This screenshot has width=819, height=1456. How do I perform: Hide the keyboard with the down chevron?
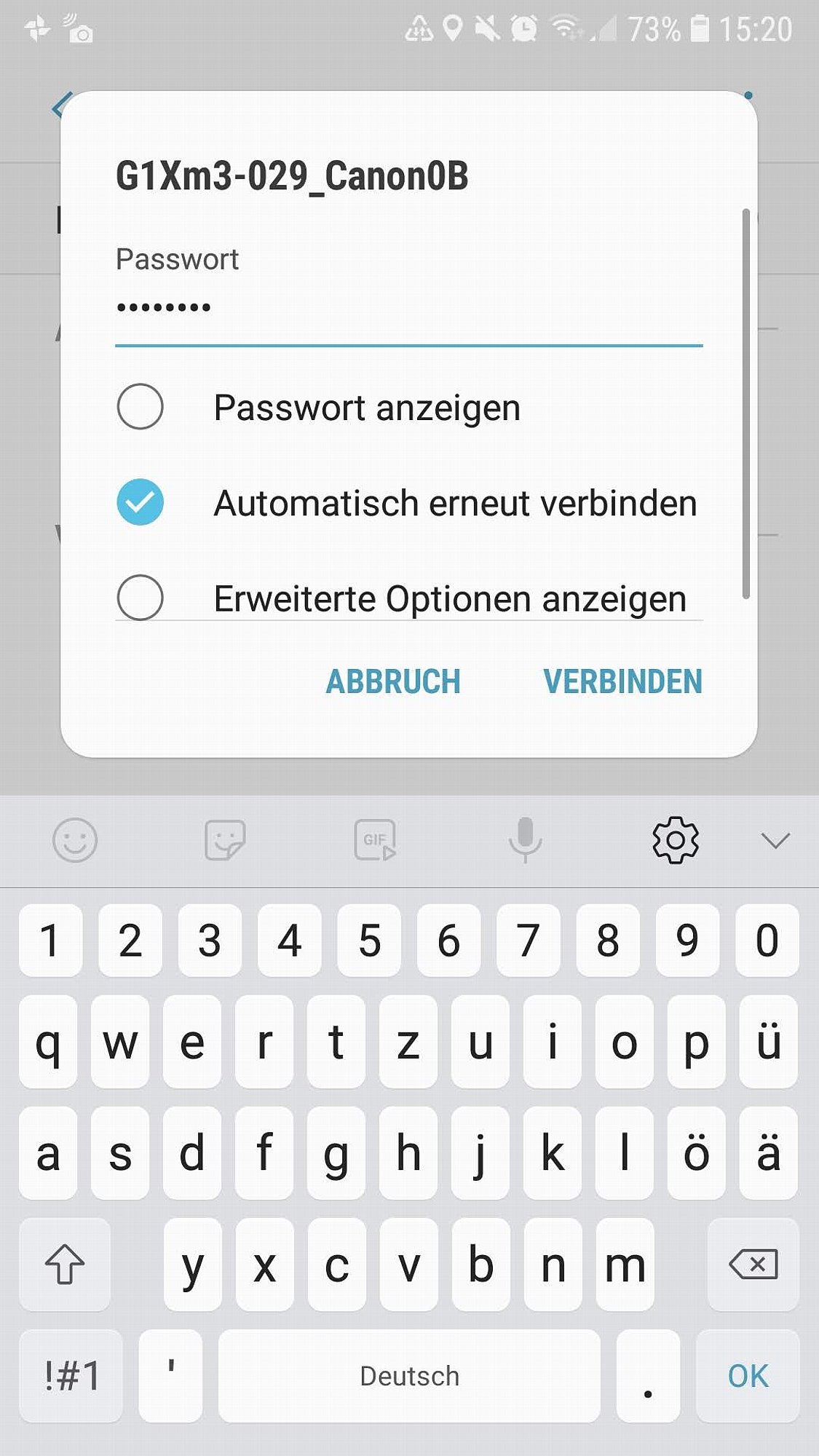pos(775,841)
